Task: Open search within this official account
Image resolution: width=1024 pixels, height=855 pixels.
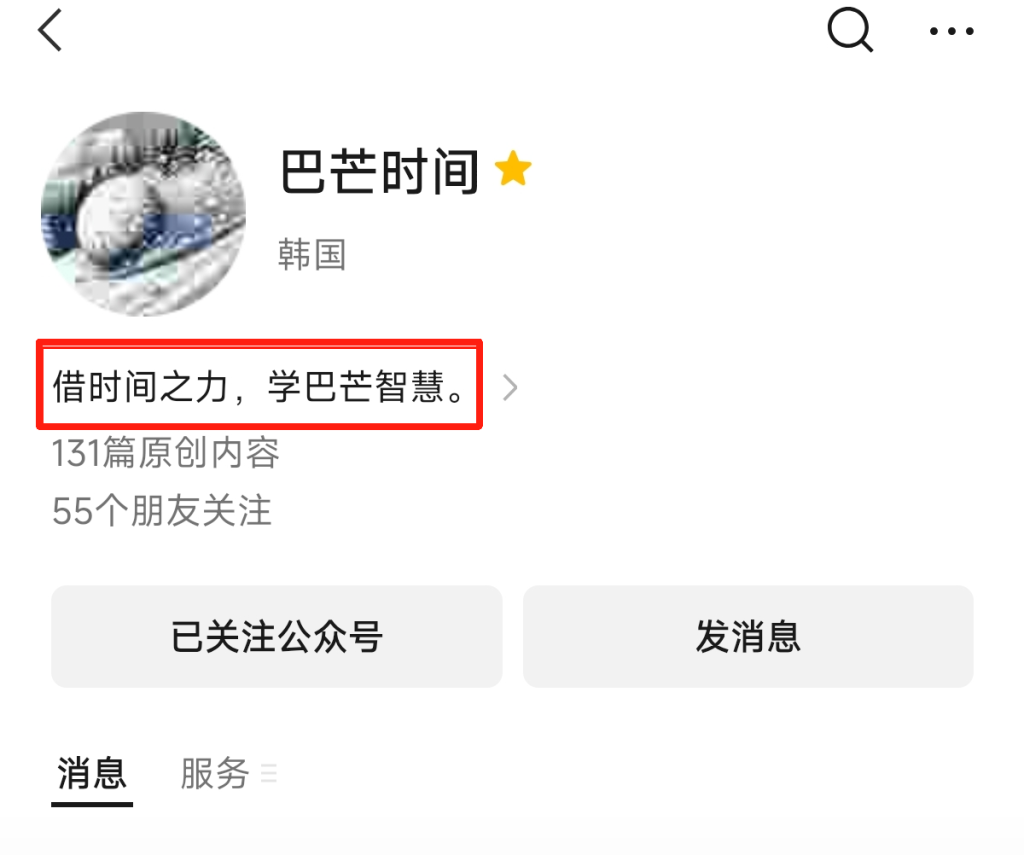Action: coord(850,32)
